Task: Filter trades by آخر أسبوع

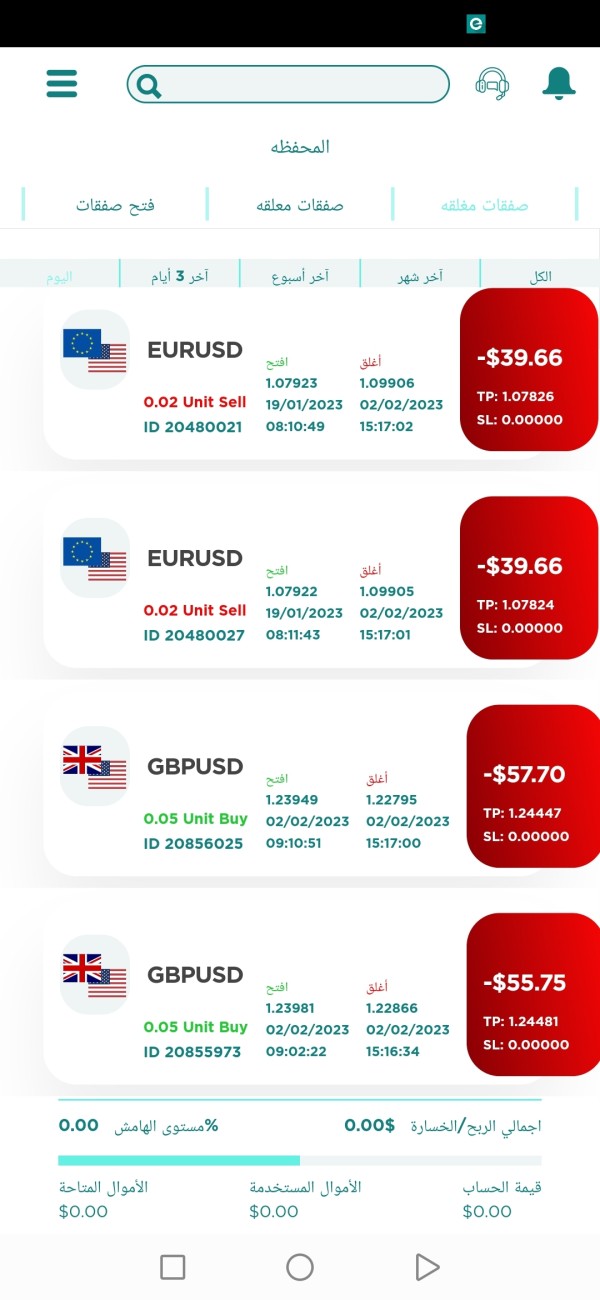Action: click(x=300, y=276)
